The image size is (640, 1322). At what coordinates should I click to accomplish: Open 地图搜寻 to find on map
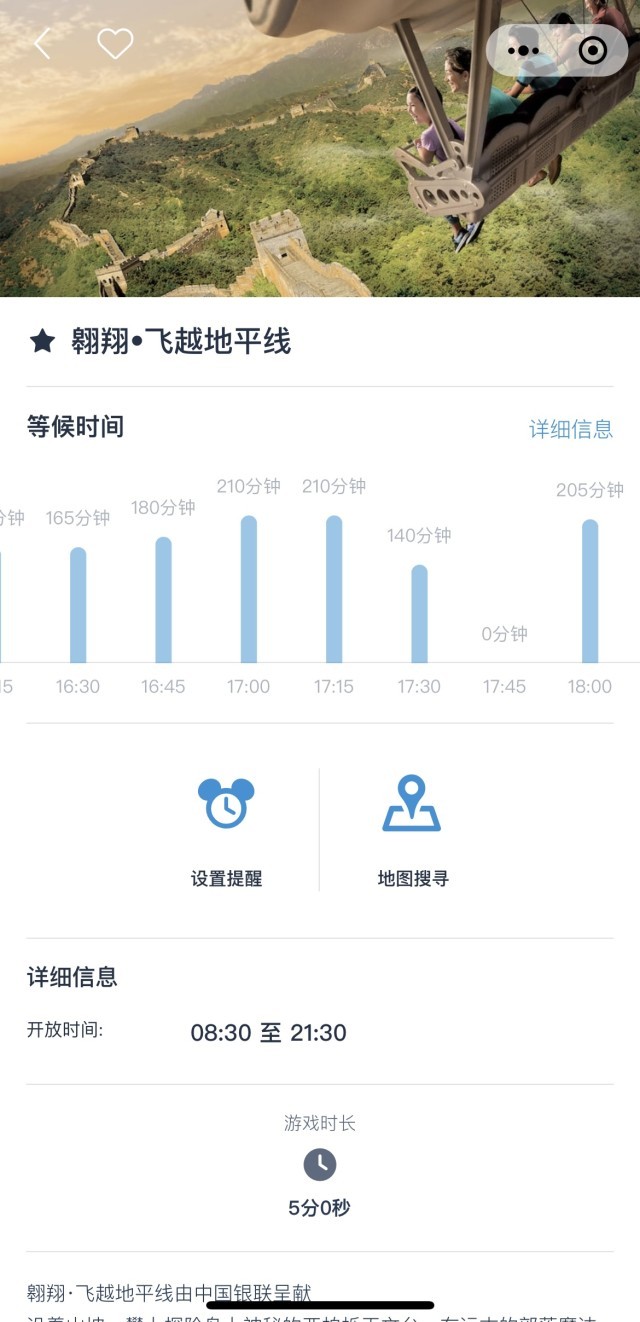pos(412,830)
